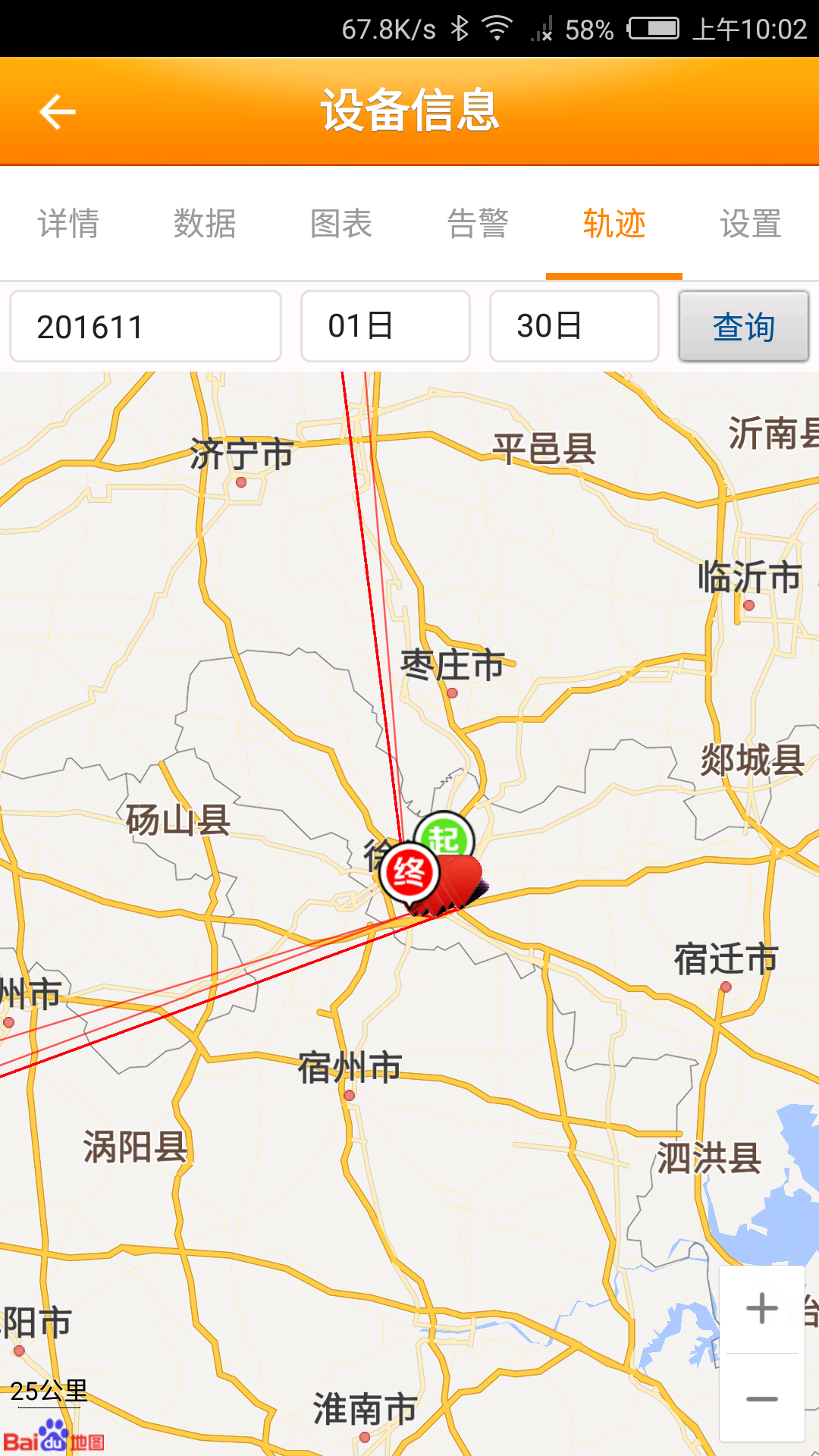Go to the 设置 settings tab

tap(751, 224)
